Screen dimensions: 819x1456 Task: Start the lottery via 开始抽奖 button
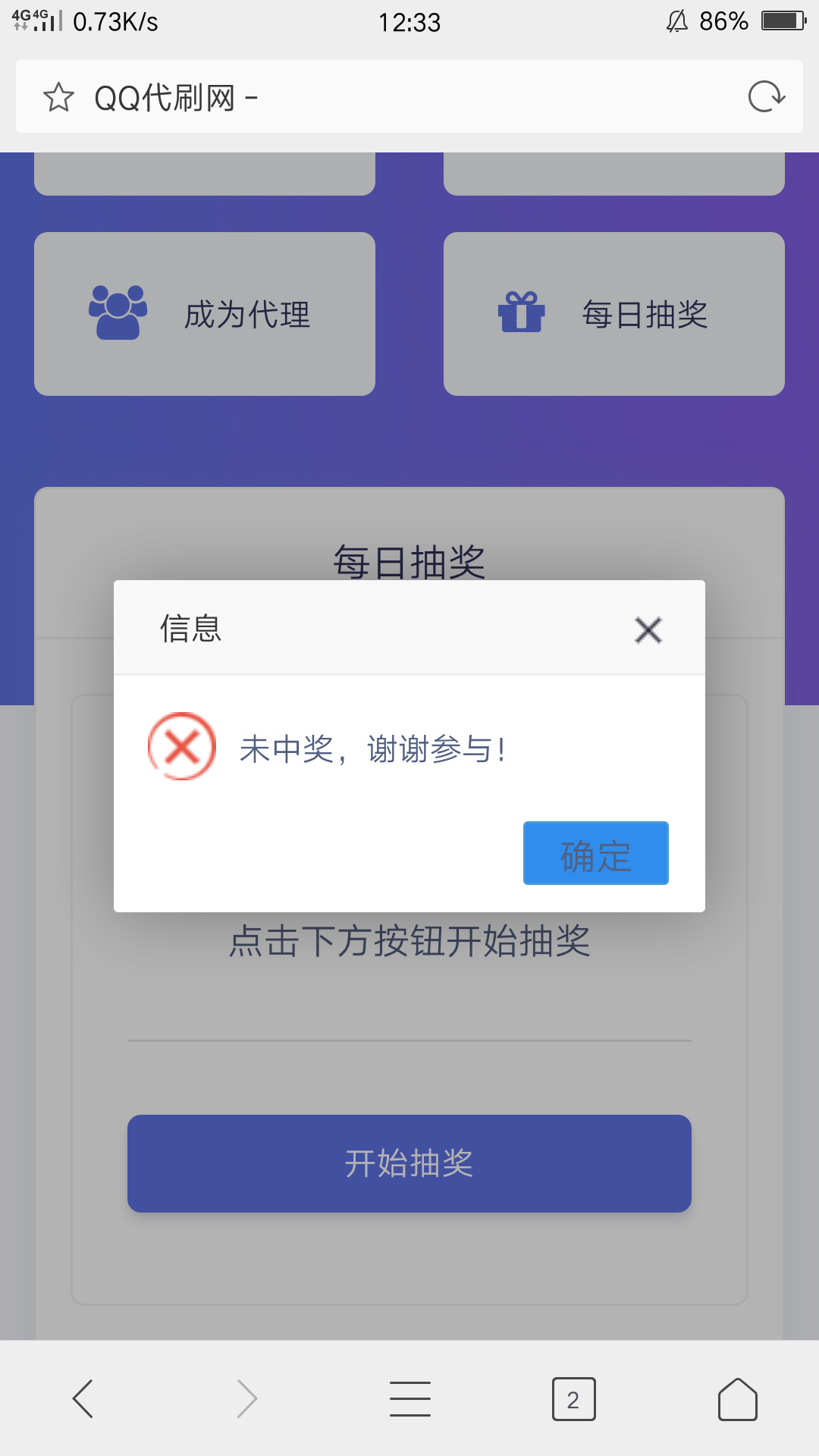(x=409, y=1164)
